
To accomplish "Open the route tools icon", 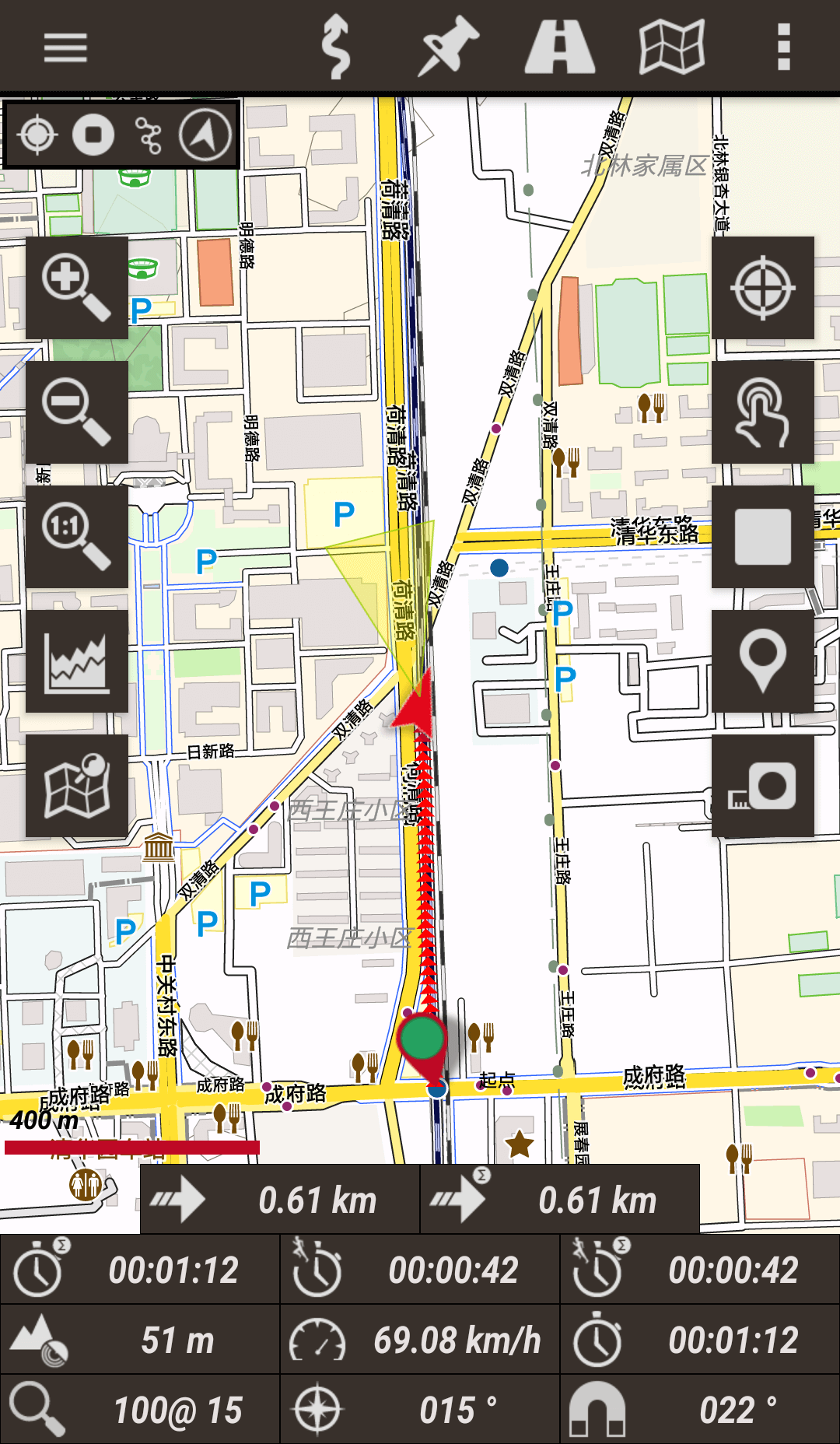I will (336, 47).
